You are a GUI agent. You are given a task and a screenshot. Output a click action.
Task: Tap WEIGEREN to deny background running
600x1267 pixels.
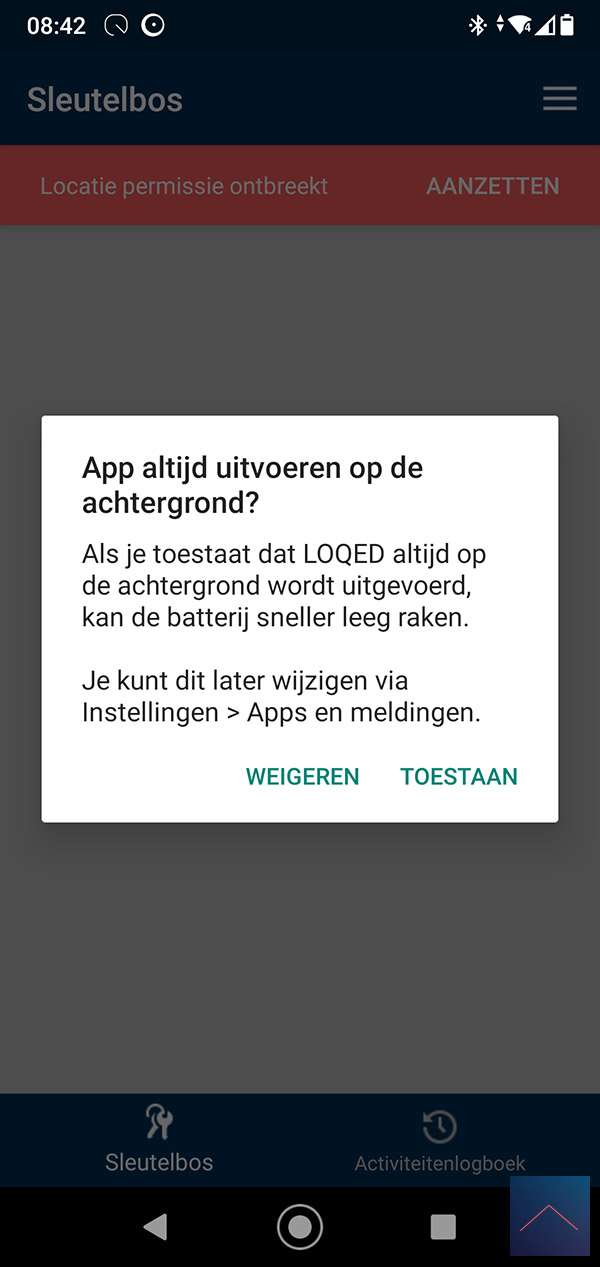click(302, 777)
